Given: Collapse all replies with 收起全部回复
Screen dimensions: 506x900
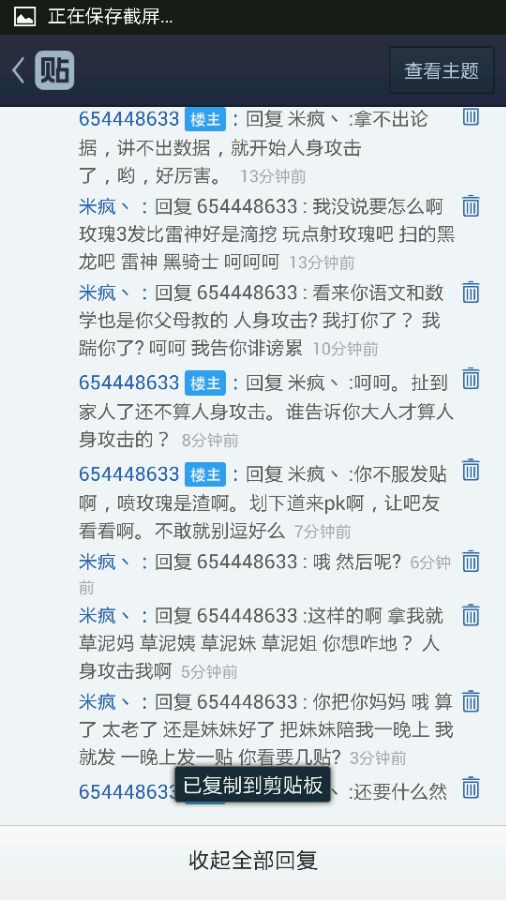Looking at the screenshot, I should [253, 860].
